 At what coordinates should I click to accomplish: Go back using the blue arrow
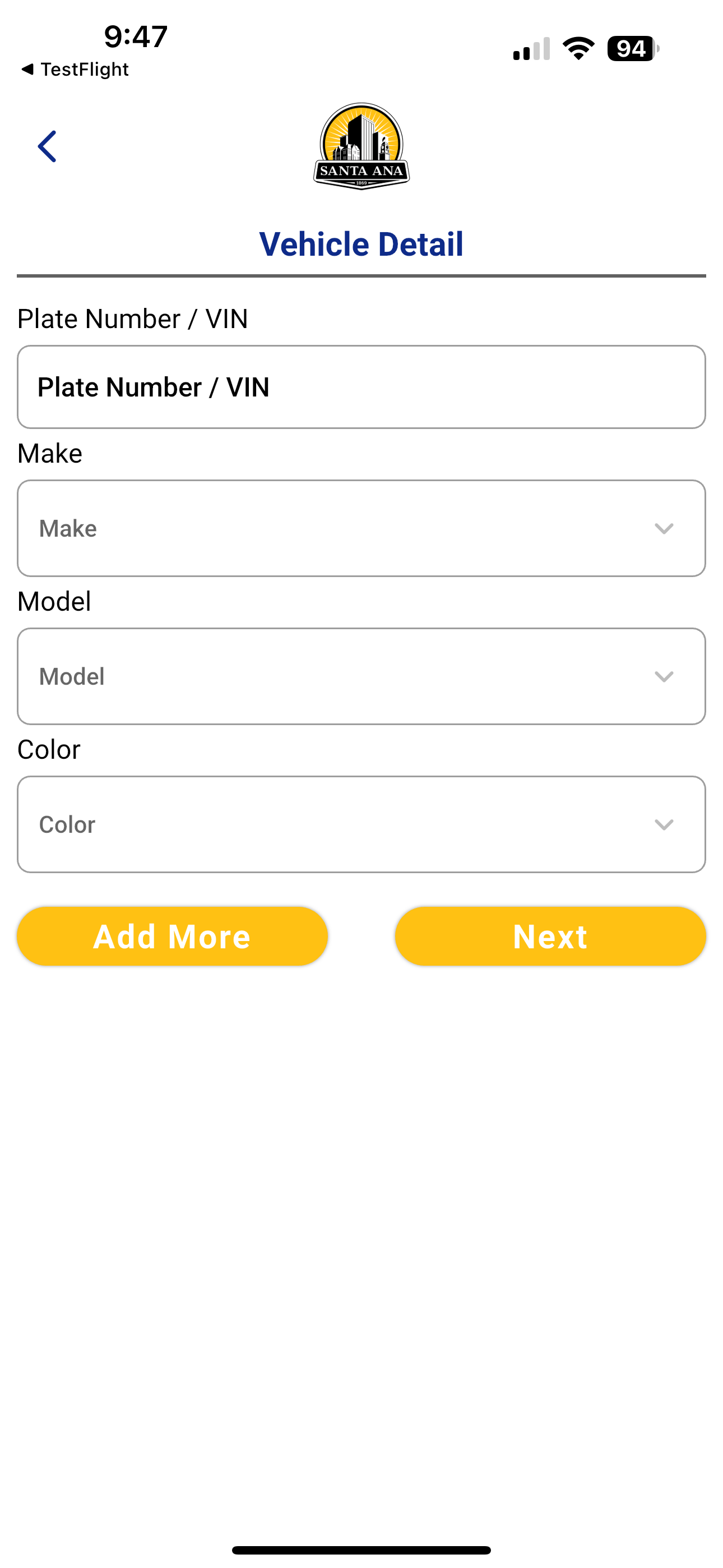click(47, 147)
